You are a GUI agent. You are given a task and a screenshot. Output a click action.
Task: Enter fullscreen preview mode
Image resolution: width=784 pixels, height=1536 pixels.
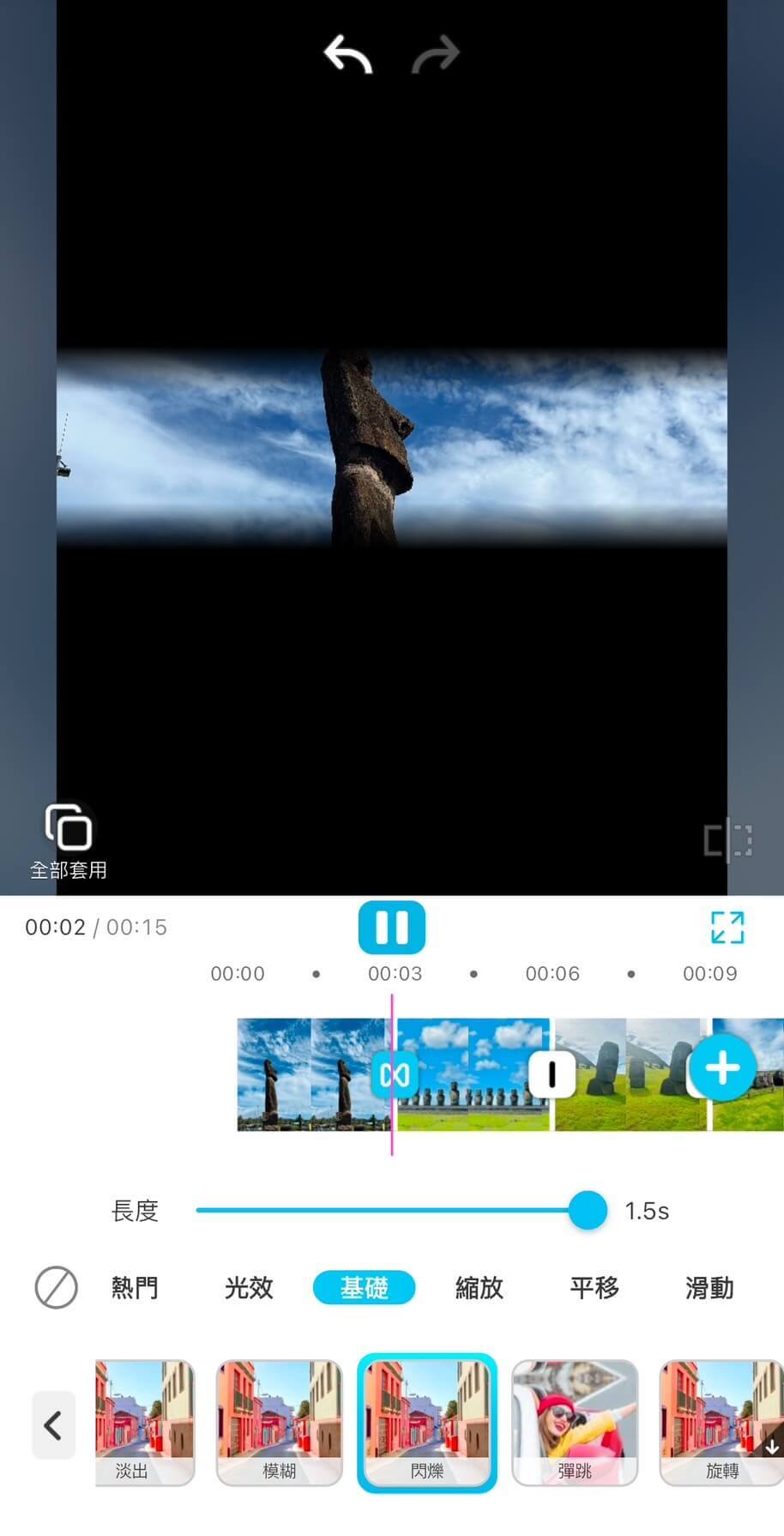coord(727,928)
